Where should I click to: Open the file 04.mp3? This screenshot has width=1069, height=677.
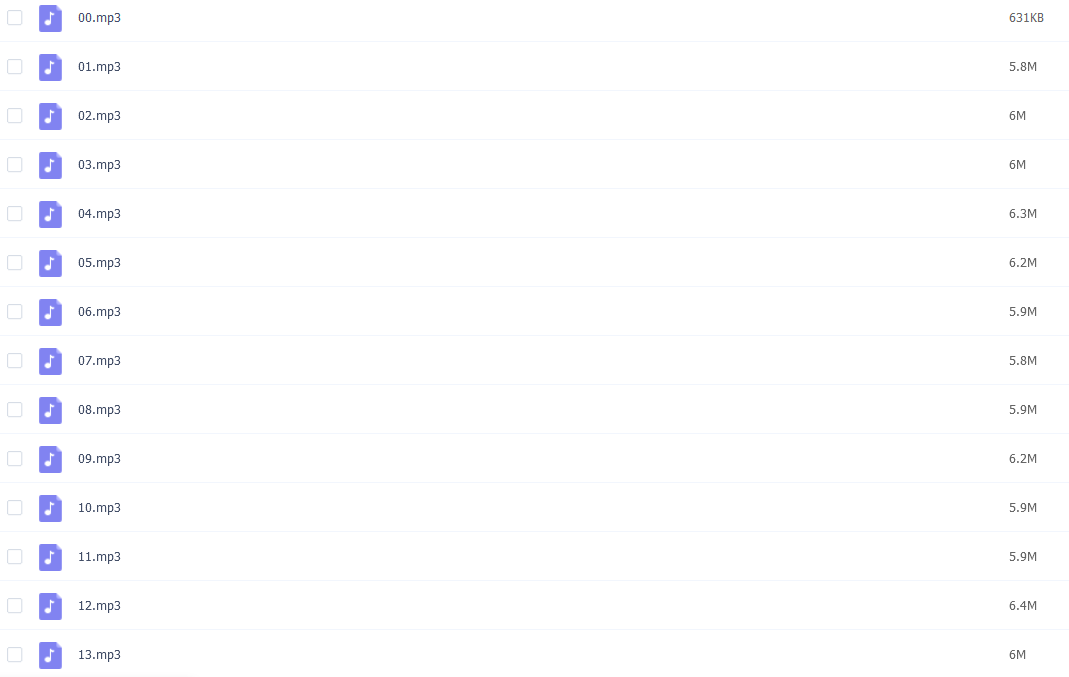click(99, 214)
